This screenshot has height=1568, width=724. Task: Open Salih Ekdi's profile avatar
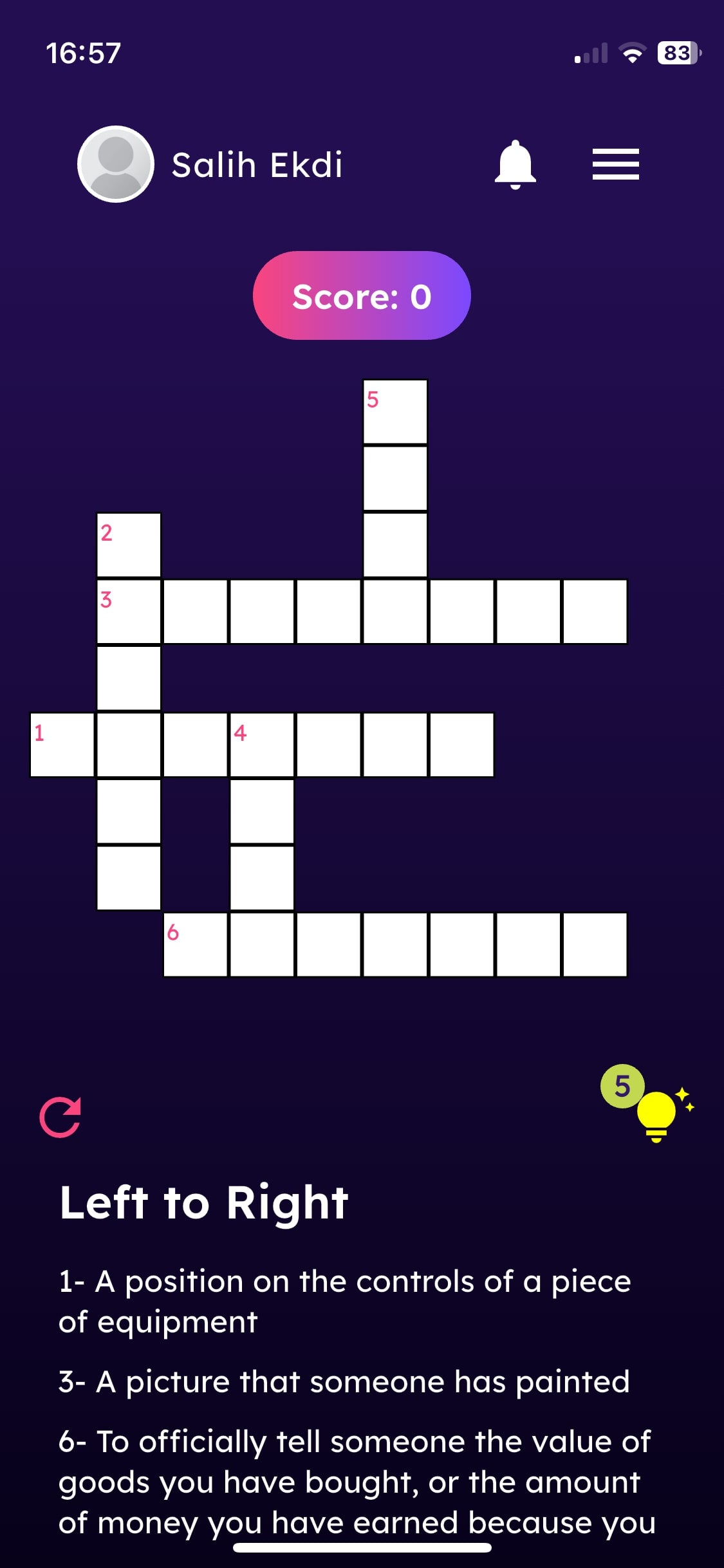[x=116, y=164]
